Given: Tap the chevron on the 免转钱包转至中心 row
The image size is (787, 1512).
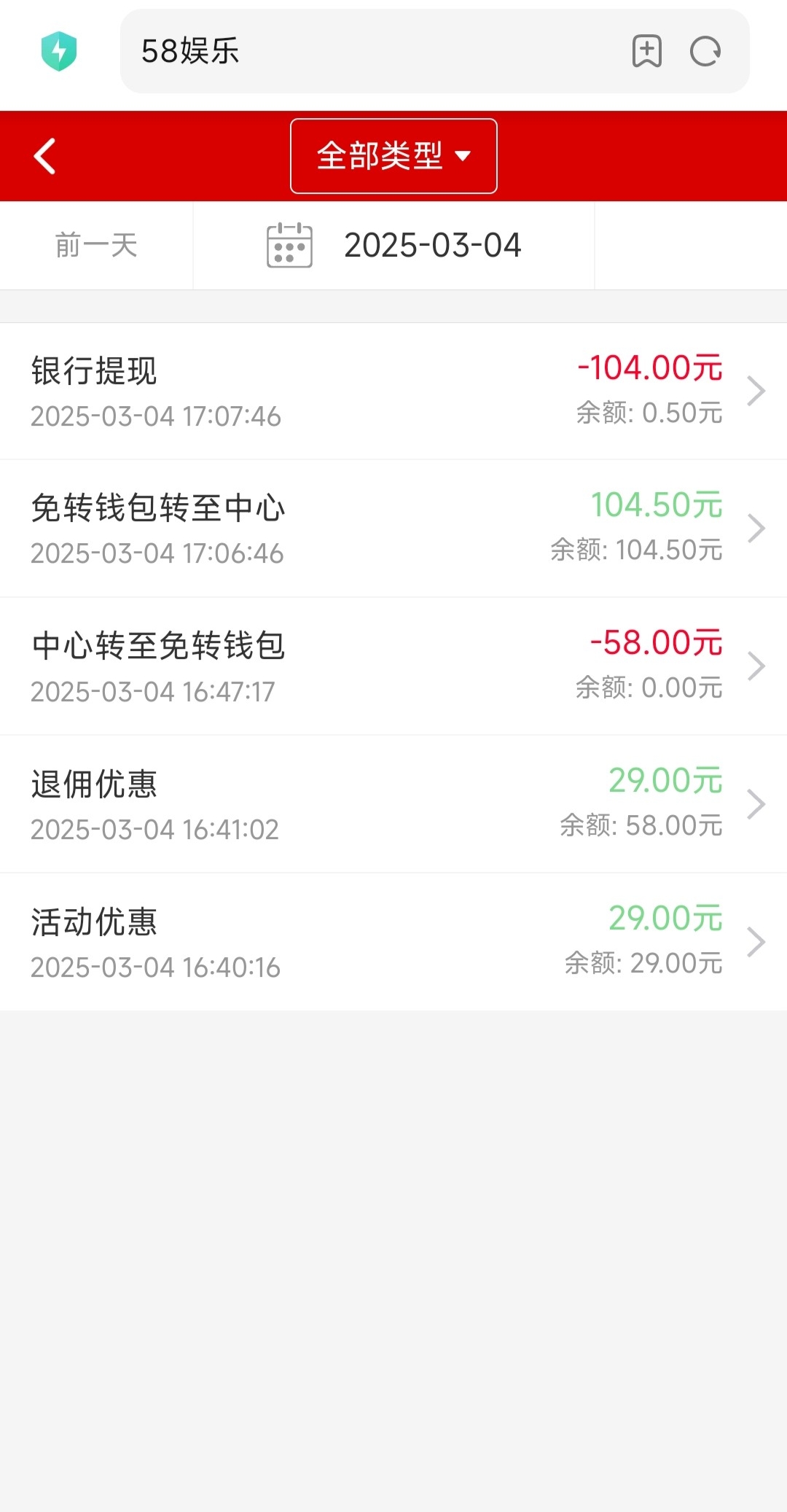Looking at the screenshot, I should [756, 527].
